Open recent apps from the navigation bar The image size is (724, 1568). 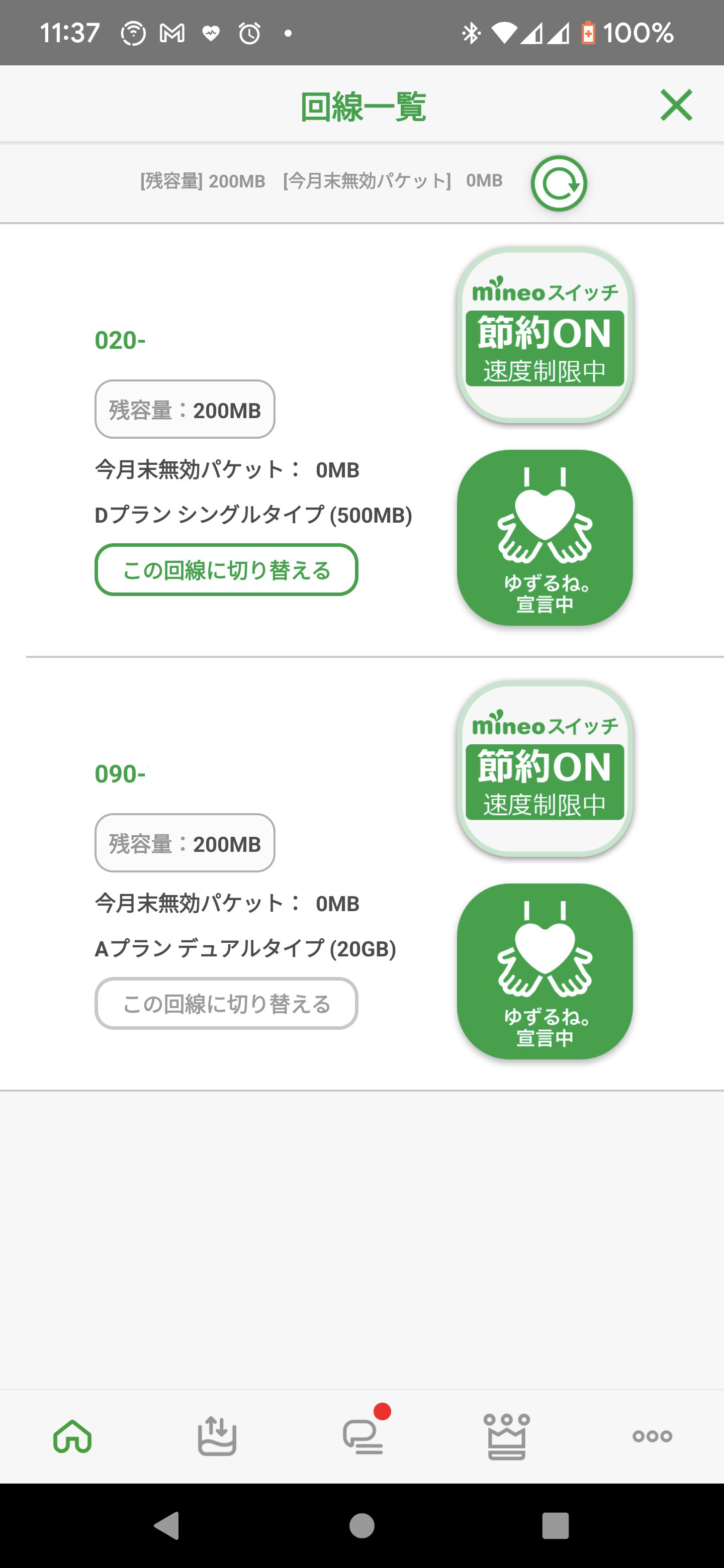click(555, 1525)
